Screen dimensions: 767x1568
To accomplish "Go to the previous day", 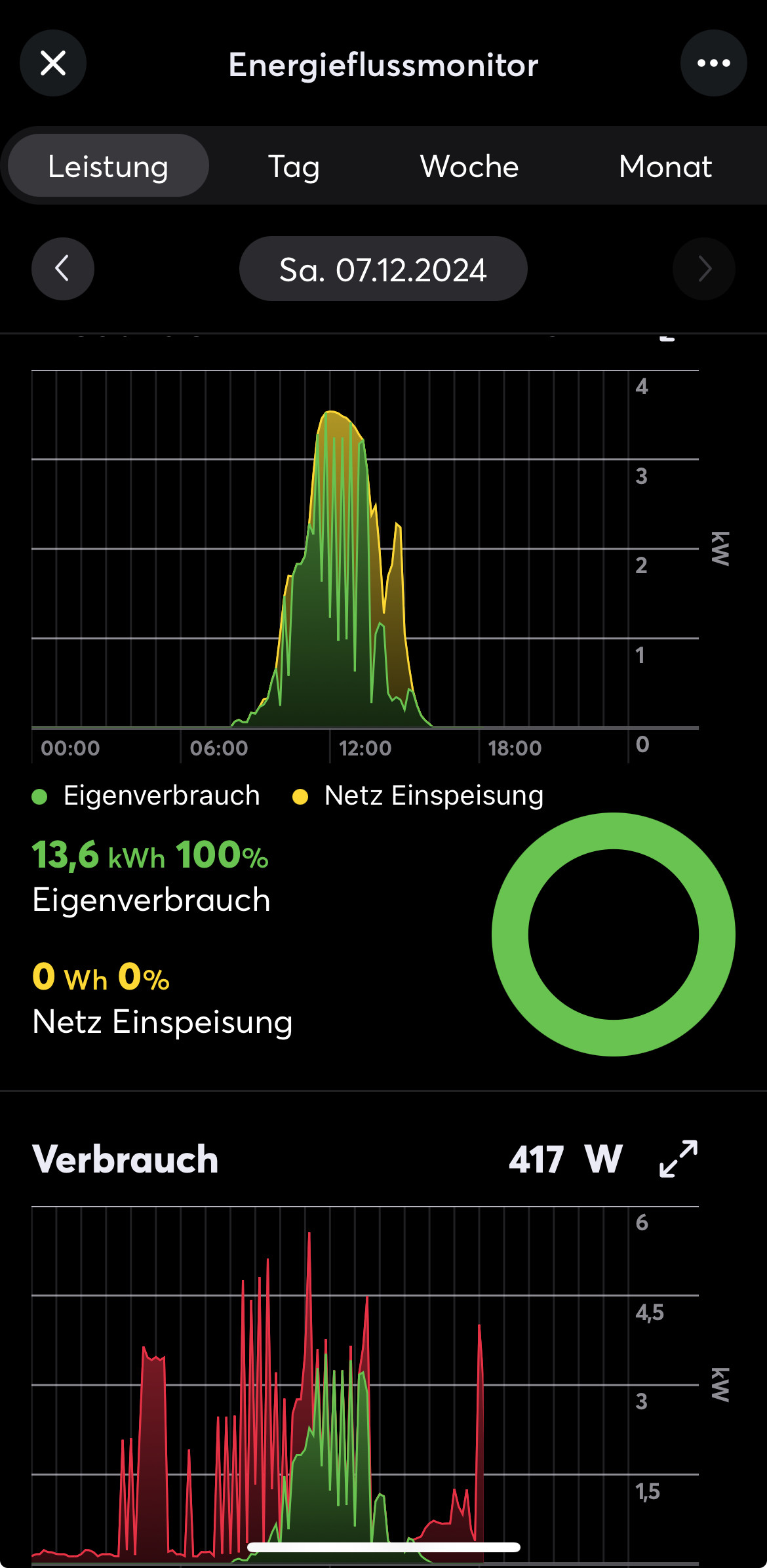I will tap(63, 269).
